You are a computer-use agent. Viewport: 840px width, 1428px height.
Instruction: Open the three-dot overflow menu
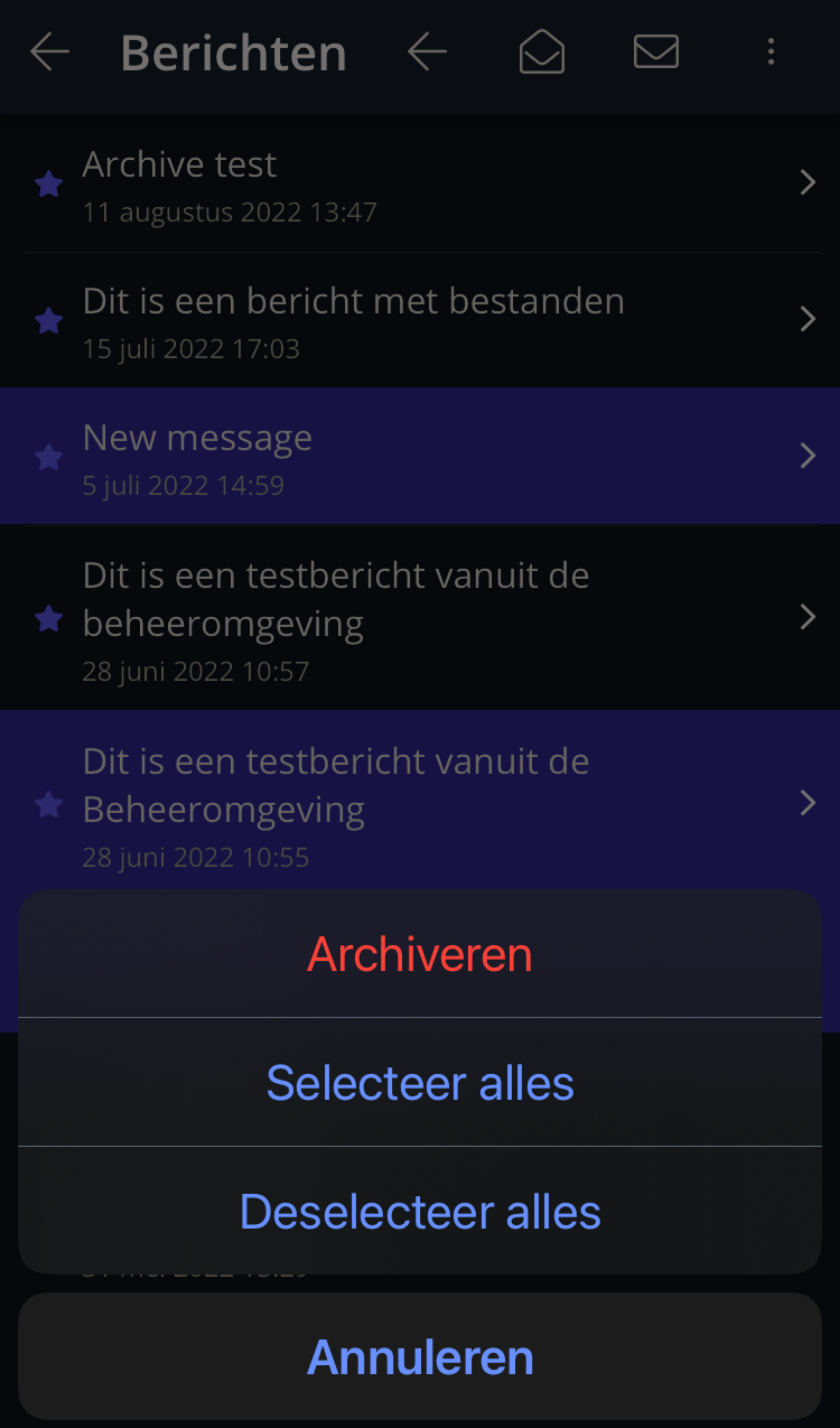(771, 51)
